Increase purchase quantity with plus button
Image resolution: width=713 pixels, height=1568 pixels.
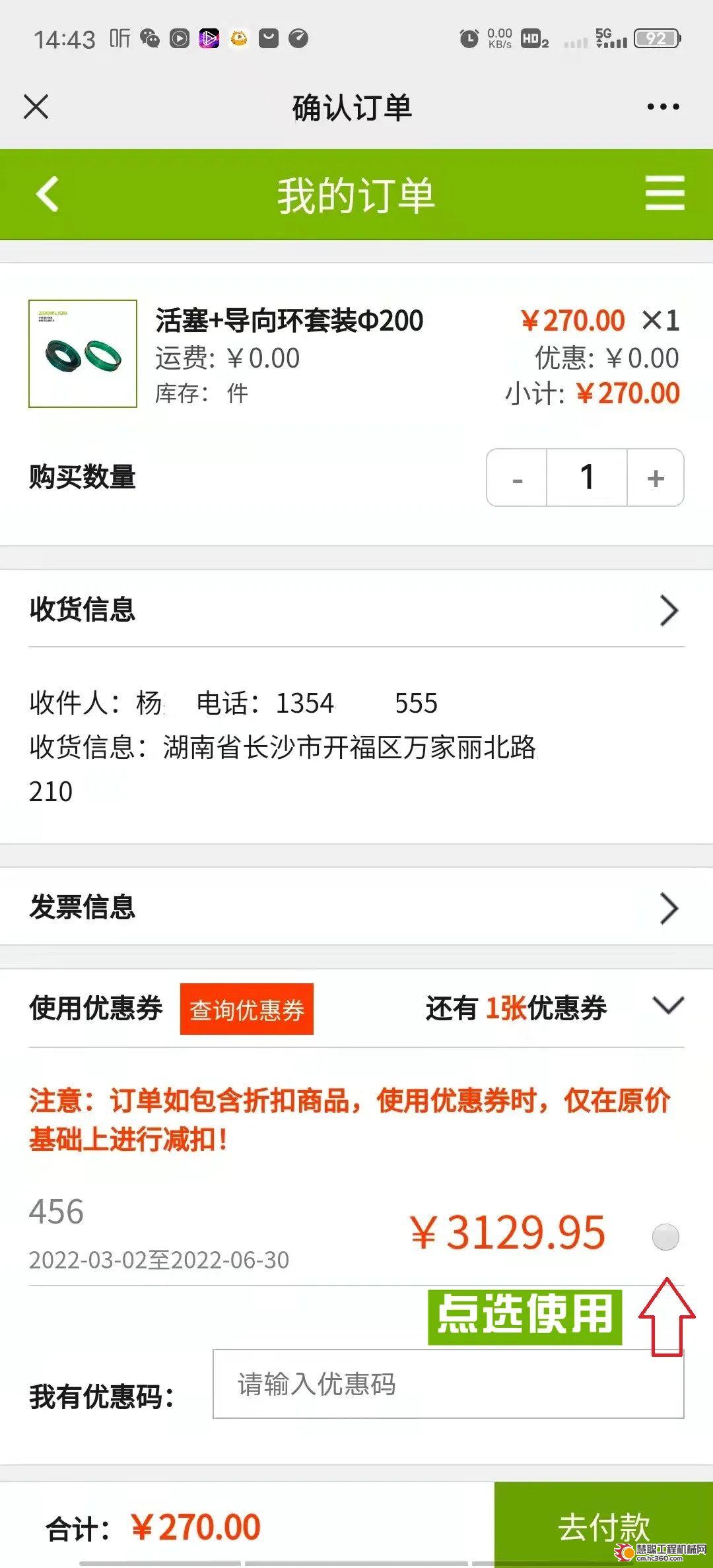(x=655, y=478)
